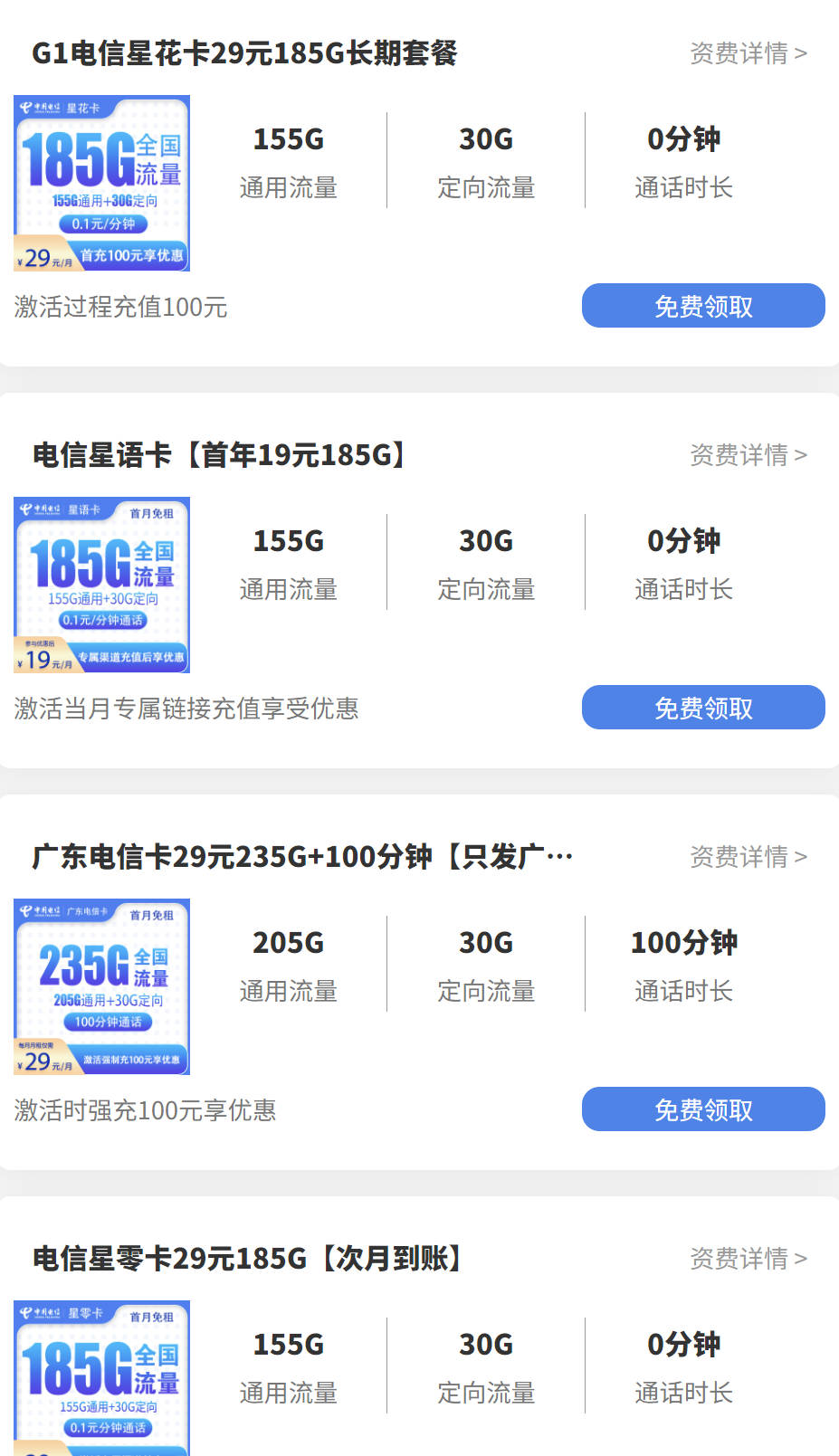Click 激活过程充值100元 note under 星花卡
The height and width of the screenshot is (1456, 839).
pos(121,308)
